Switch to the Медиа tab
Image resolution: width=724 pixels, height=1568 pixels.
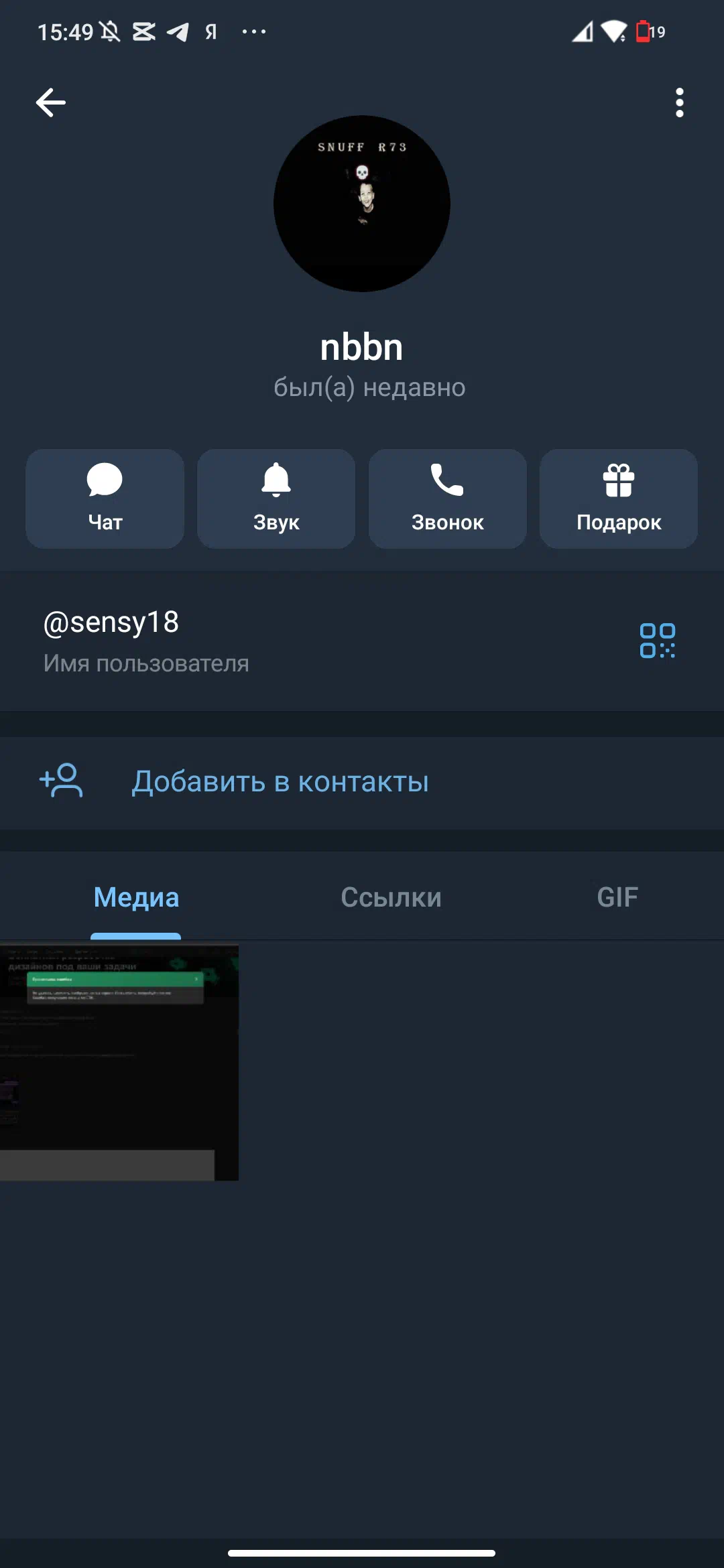136,897
